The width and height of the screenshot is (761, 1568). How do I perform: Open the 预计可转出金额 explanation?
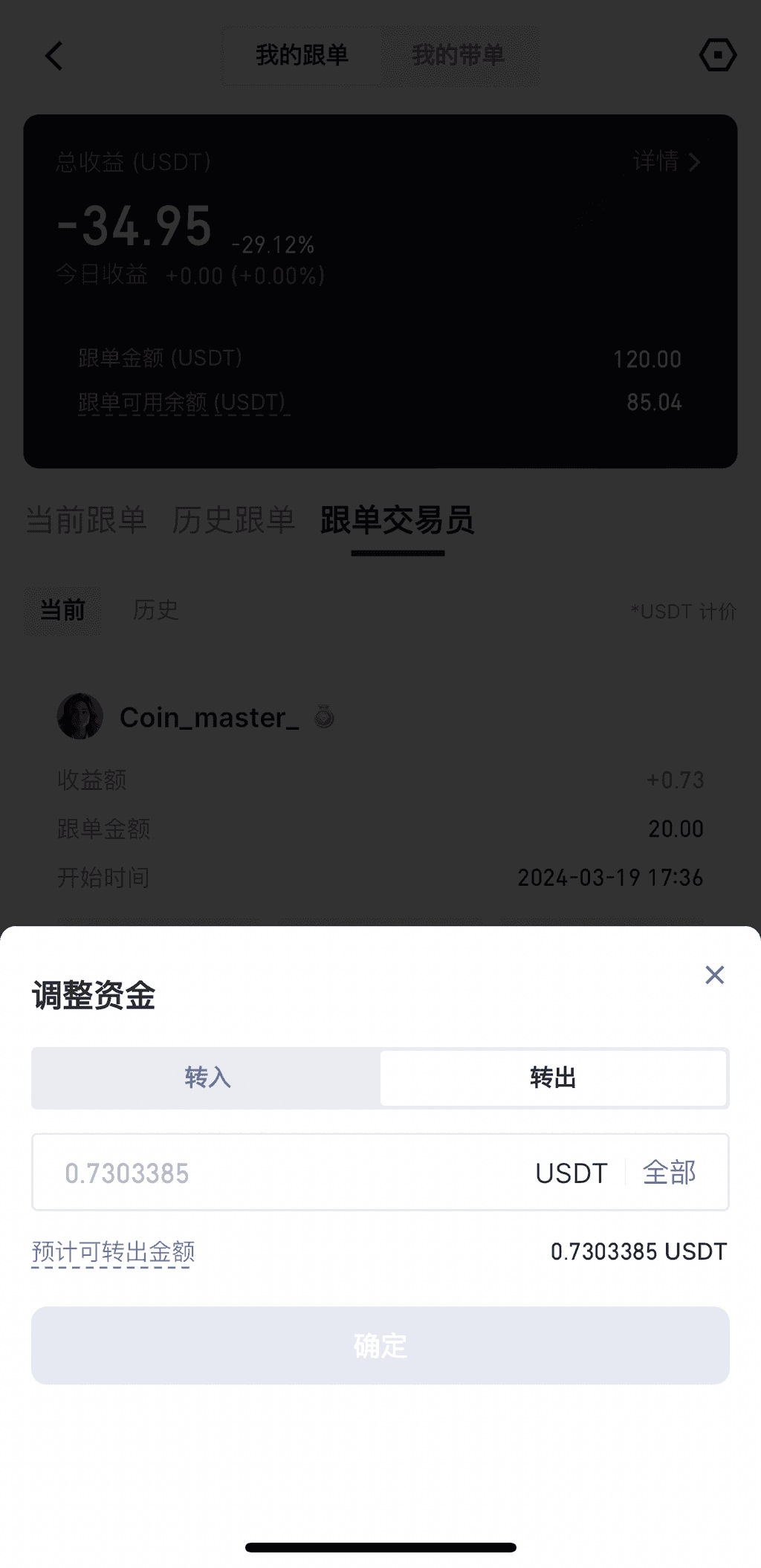[113, 1252]
